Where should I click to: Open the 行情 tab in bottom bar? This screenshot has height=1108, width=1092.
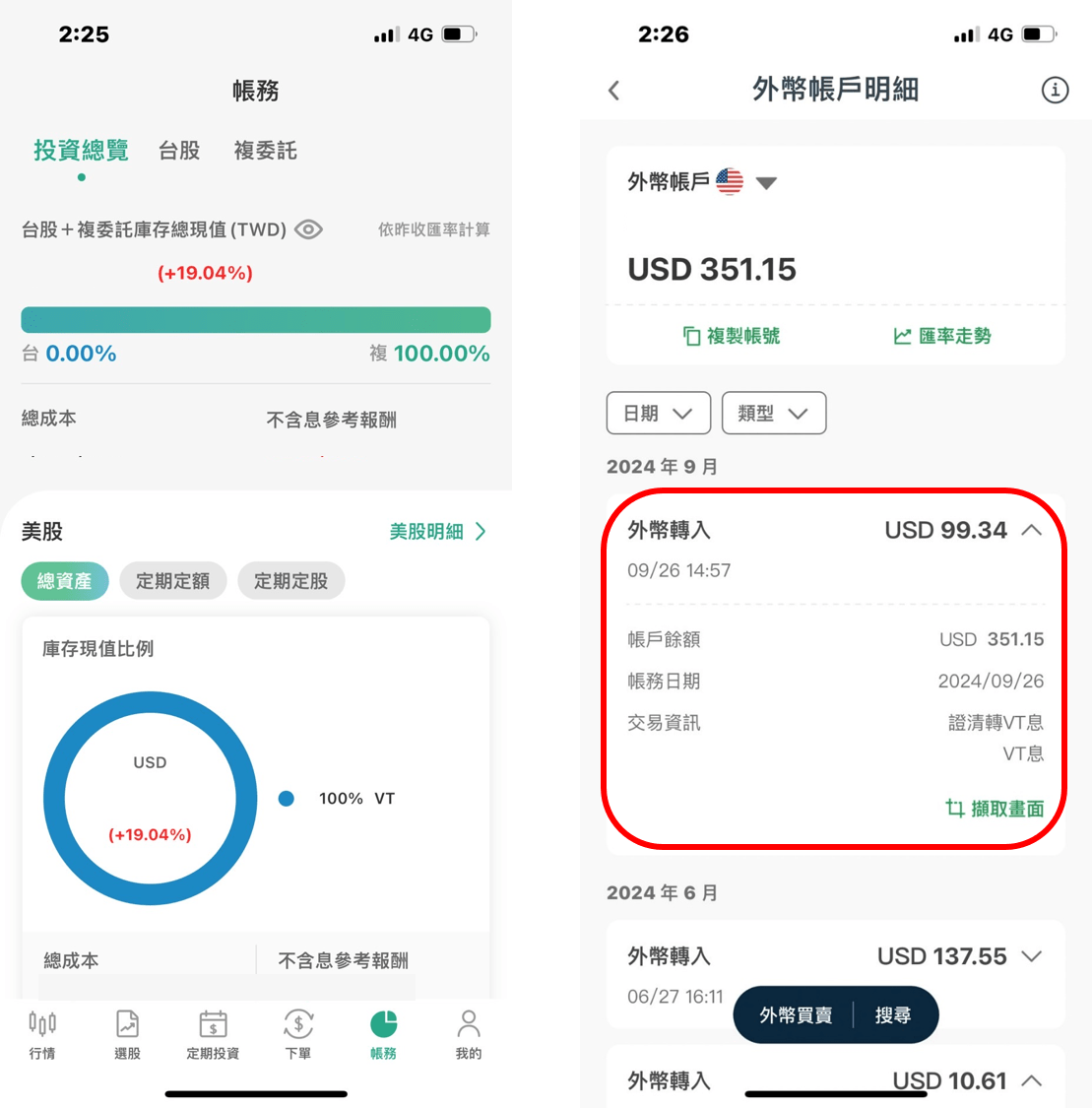[x=42, y=1034]
